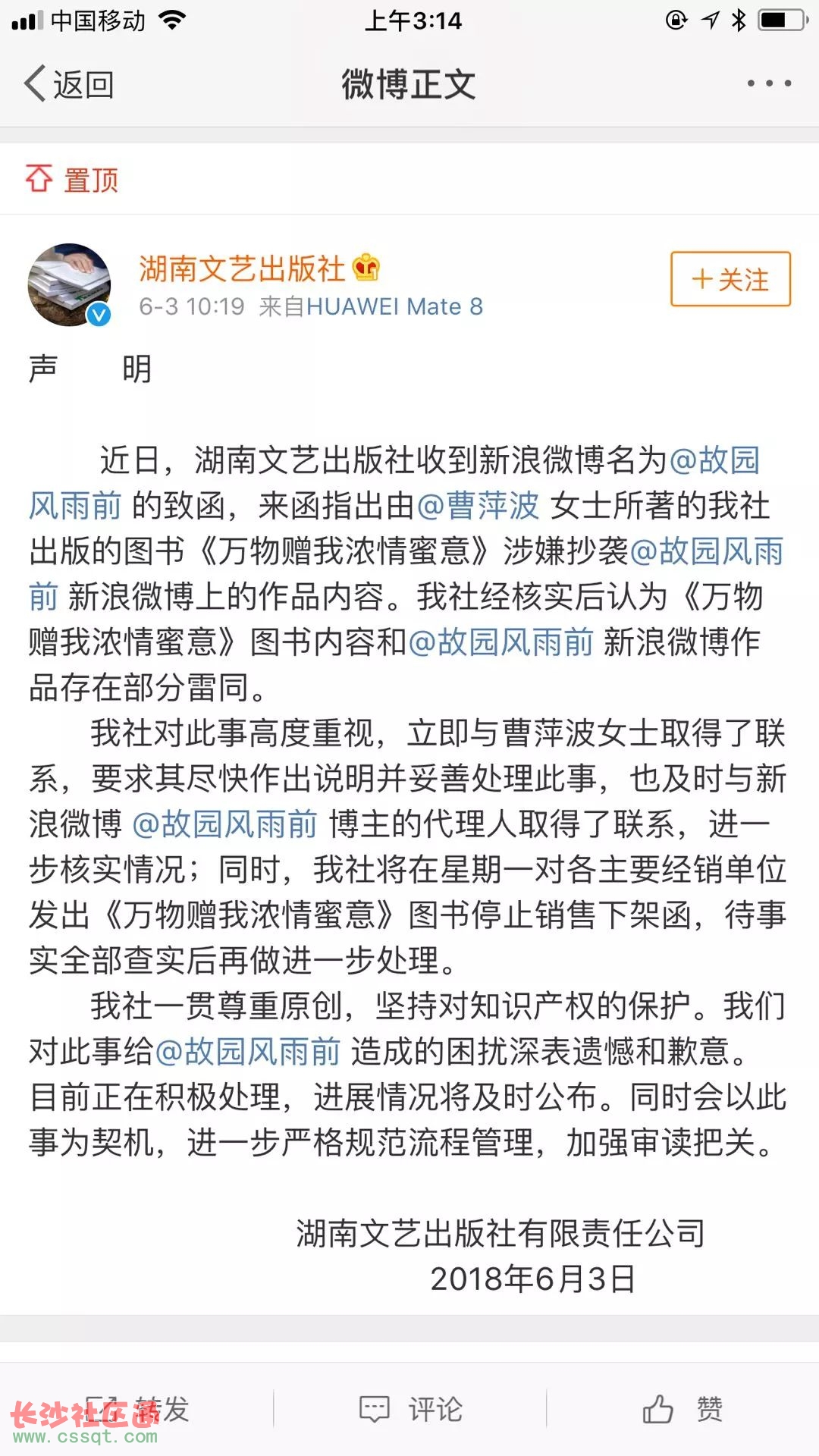Like this post with 赞
The image size is (819, 1456).
point(682,1409)
